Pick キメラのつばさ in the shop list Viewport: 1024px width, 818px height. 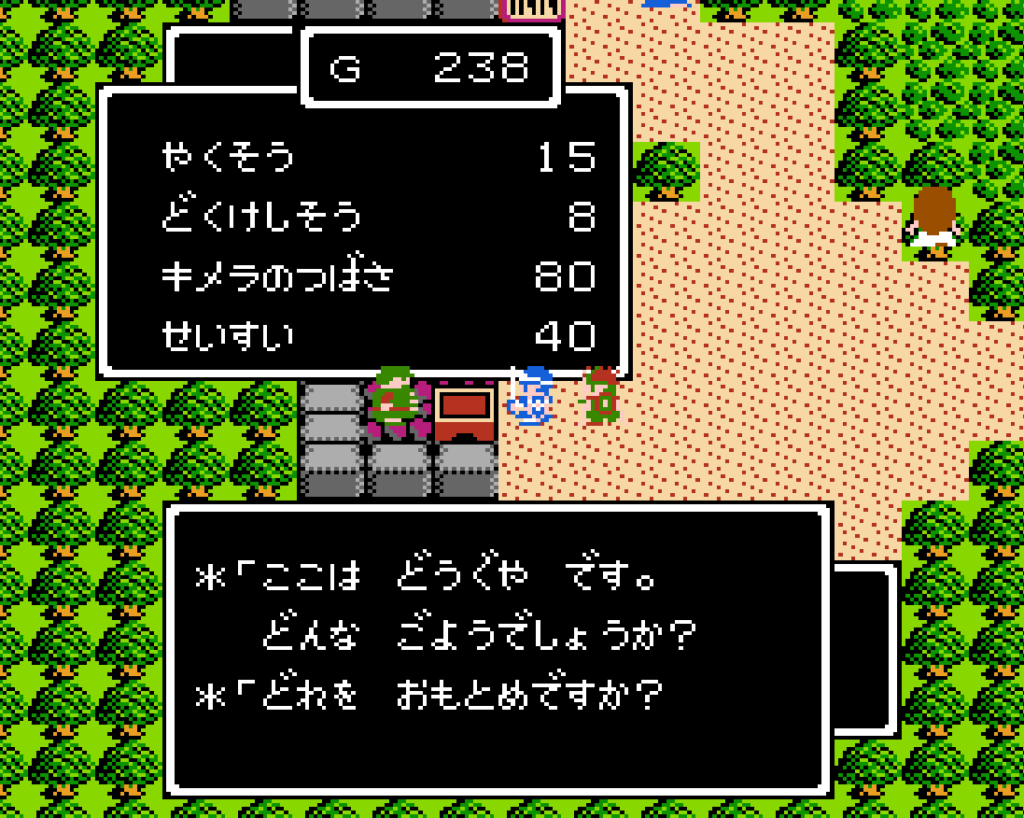[x=278, y=277]
